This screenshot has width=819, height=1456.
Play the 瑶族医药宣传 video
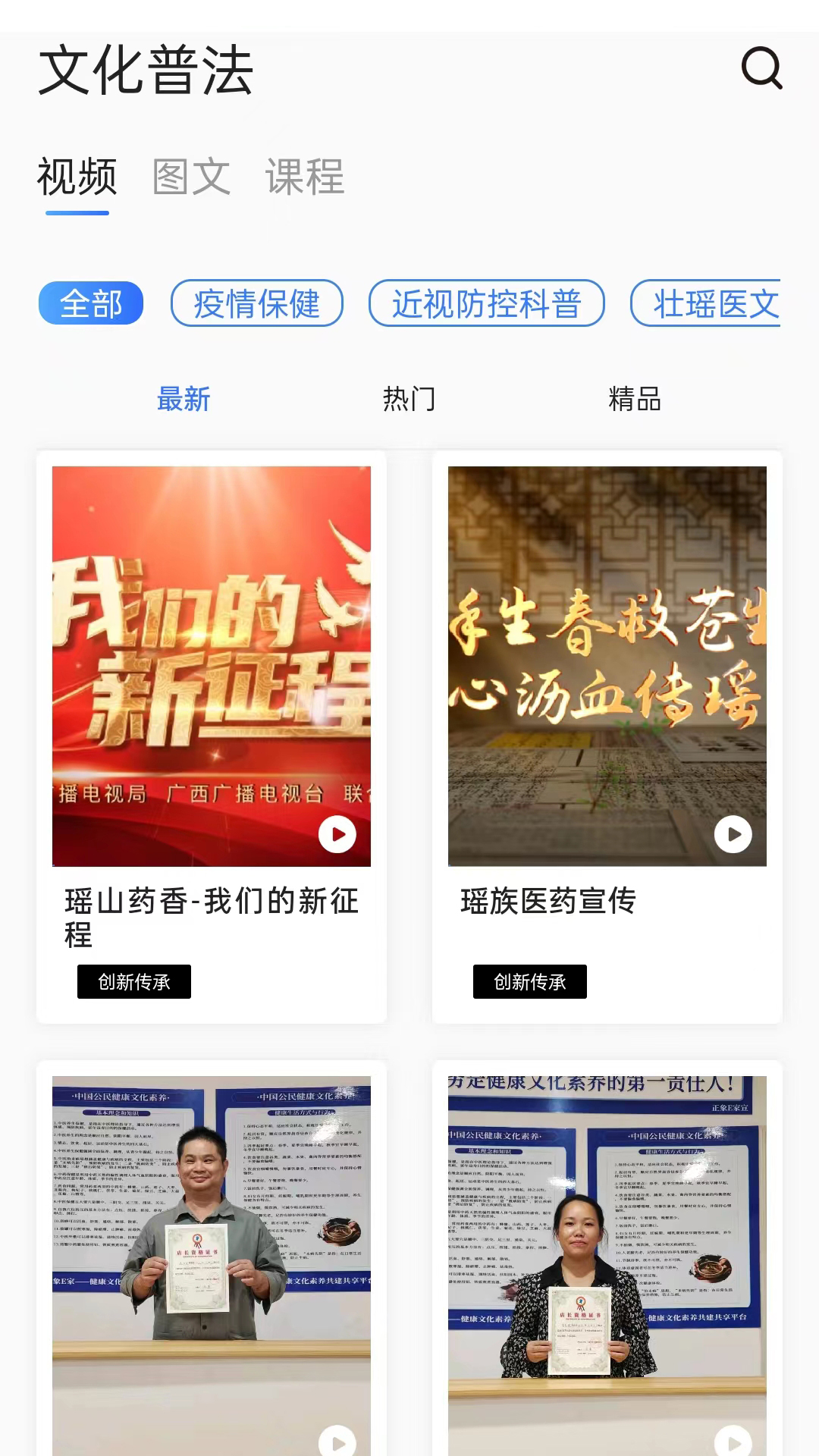click(733, 833)
